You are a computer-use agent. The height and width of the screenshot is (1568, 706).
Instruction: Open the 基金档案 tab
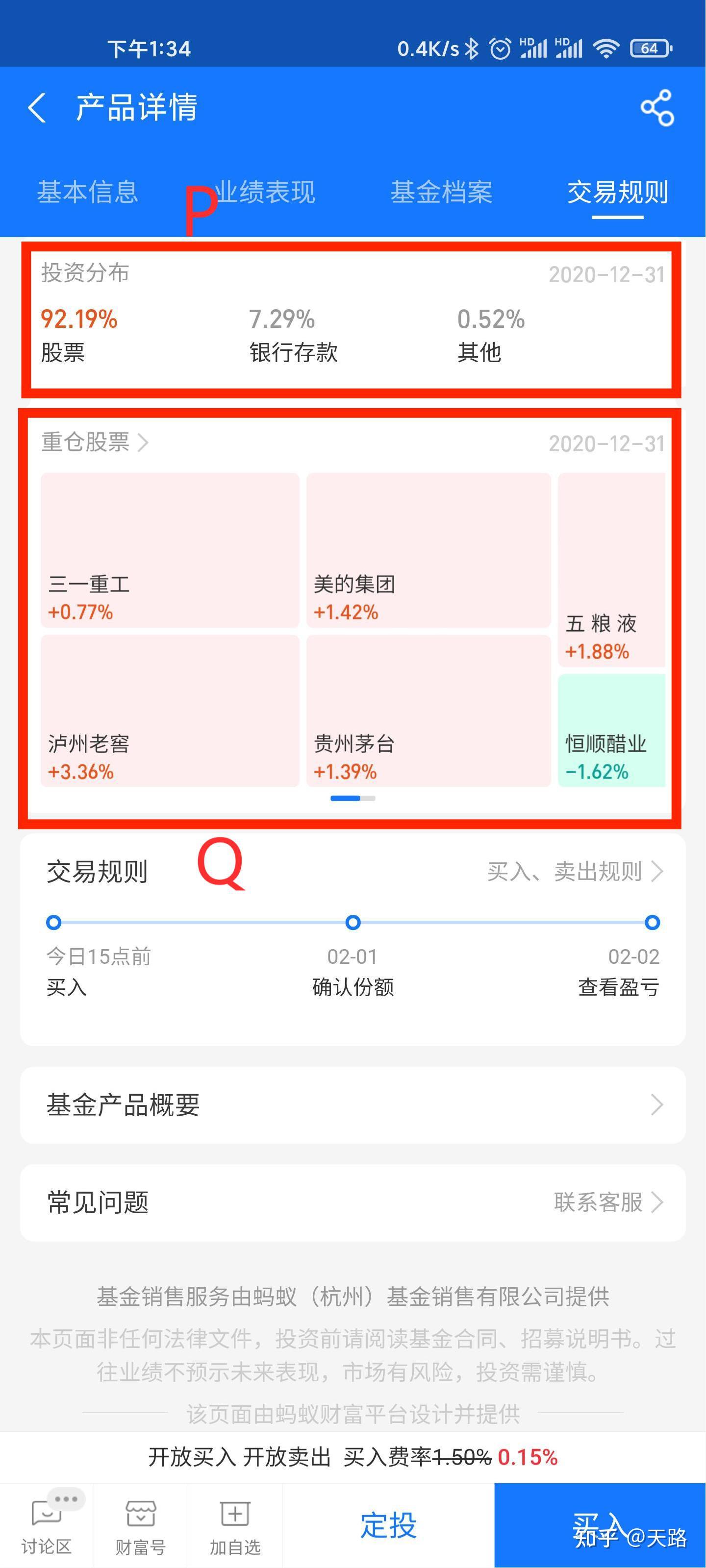tap(441, 192)
